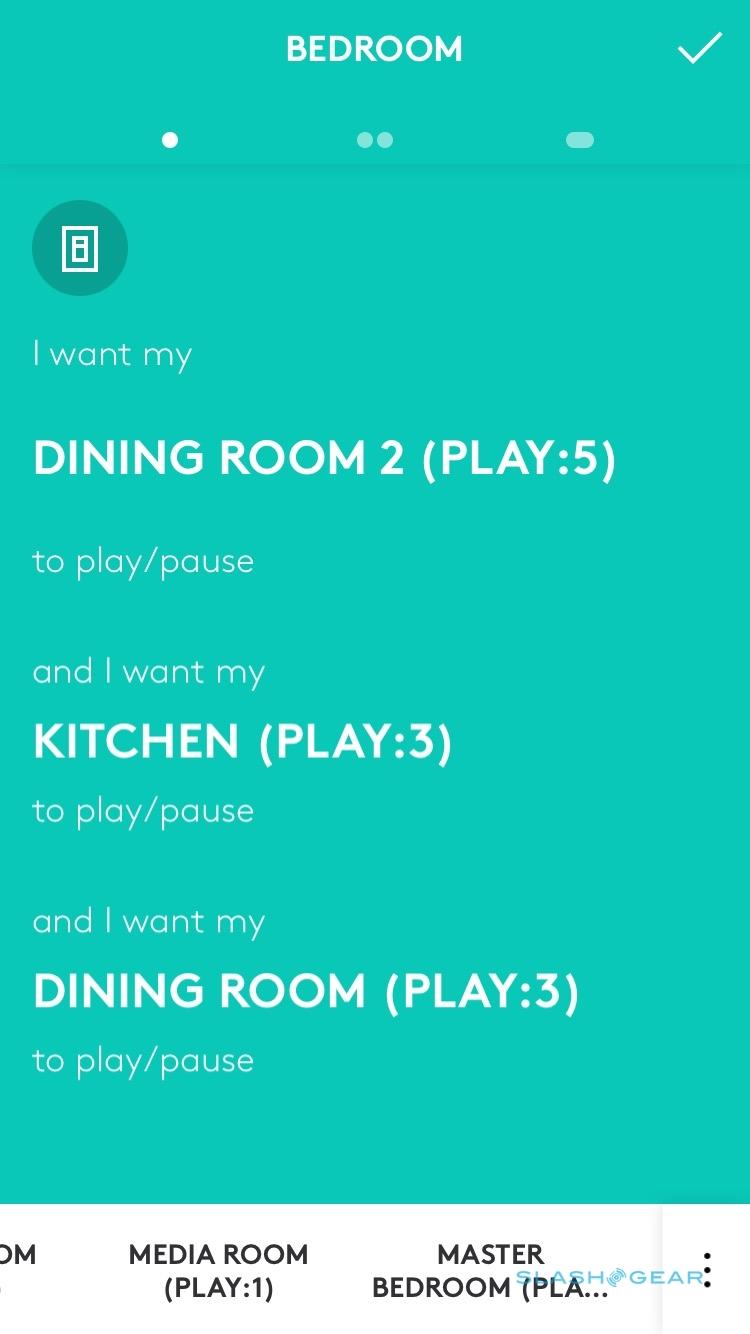Select Media Room (Play:1) speaker
The image size is (750, 1334).
218,1270
